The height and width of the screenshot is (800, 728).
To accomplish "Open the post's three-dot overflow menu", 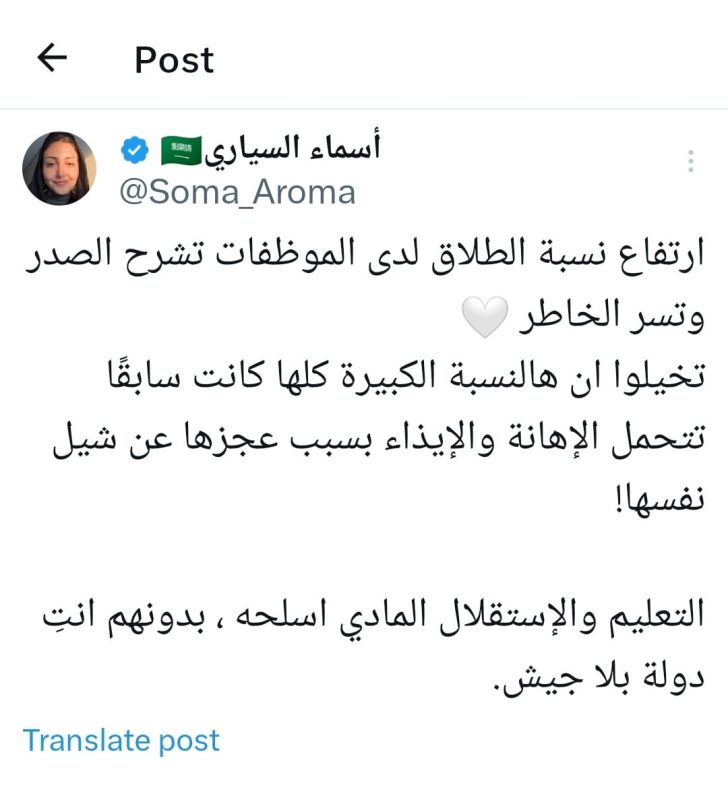I will [690, 162].
